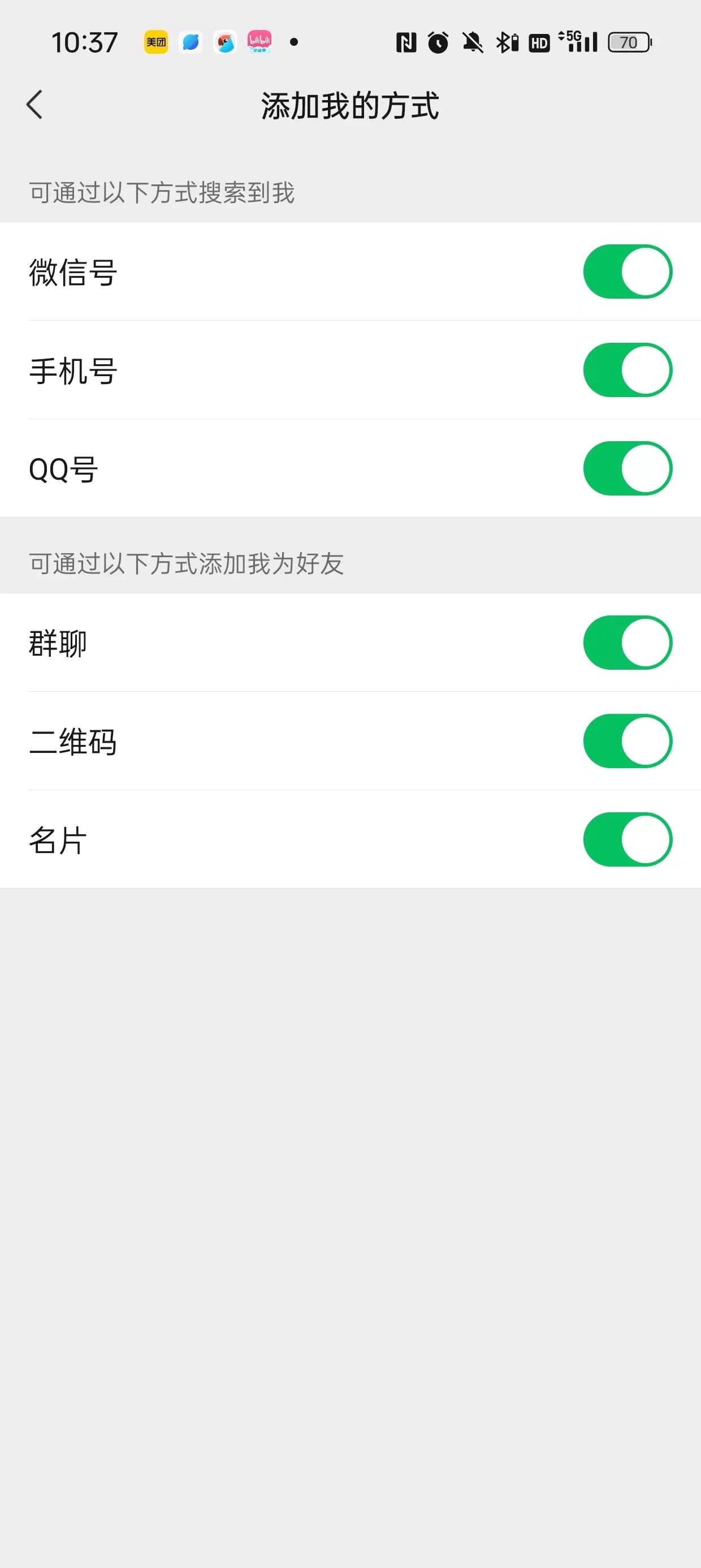
Task: Disable adding me via 二维码
Action: point(628,742)
